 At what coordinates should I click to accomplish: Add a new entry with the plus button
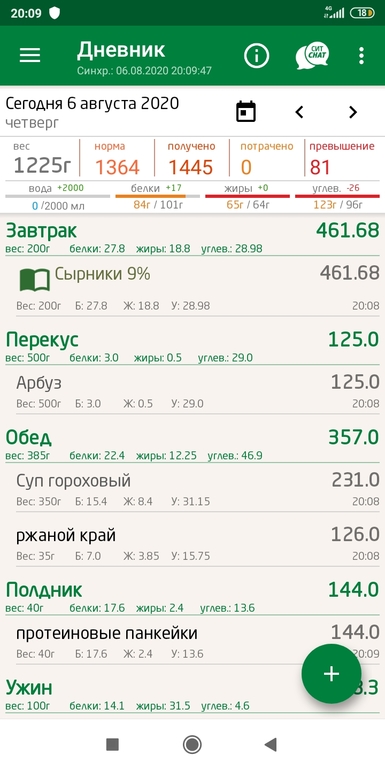331,674
